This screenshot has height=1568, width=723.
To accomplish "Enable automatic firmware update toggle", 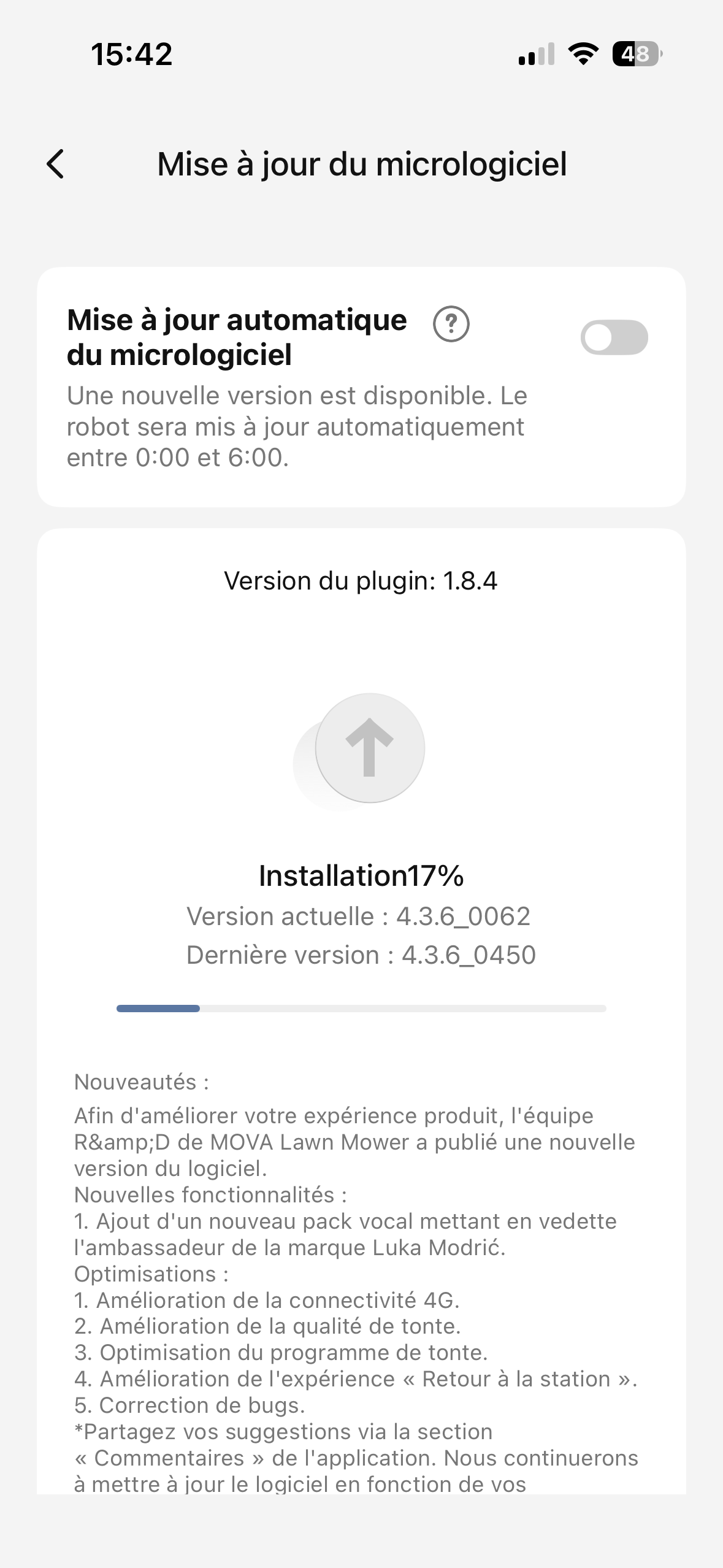I will tap(614, 337).
